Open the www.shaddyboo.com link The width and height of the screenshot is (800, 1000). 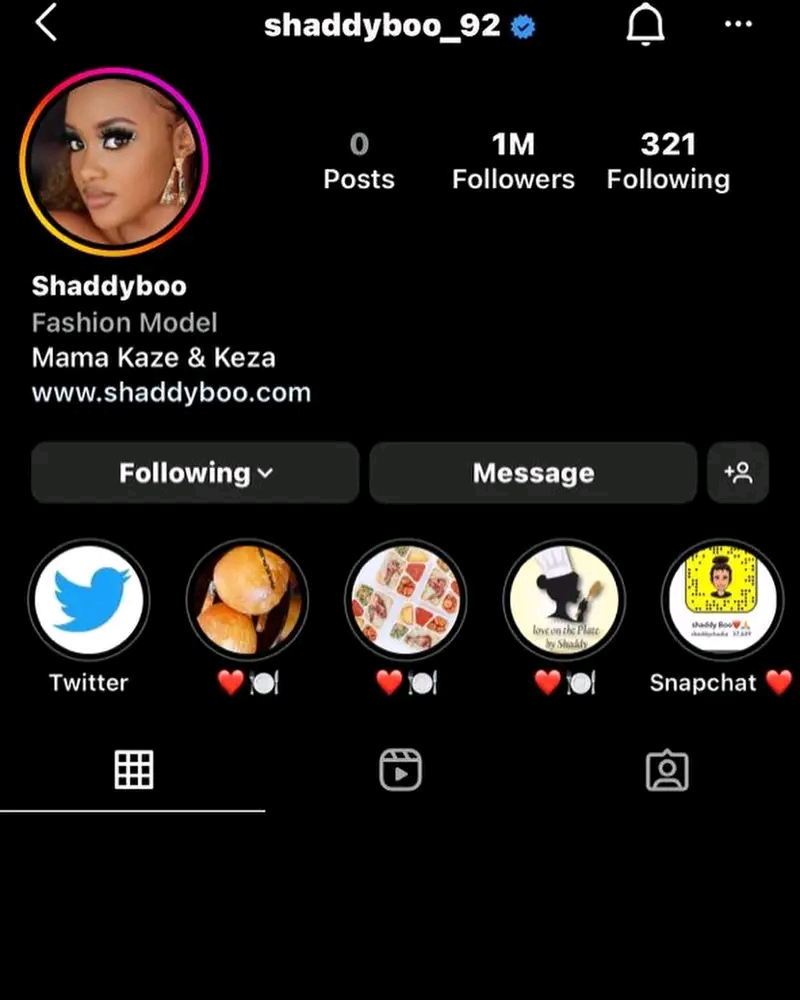171,393
